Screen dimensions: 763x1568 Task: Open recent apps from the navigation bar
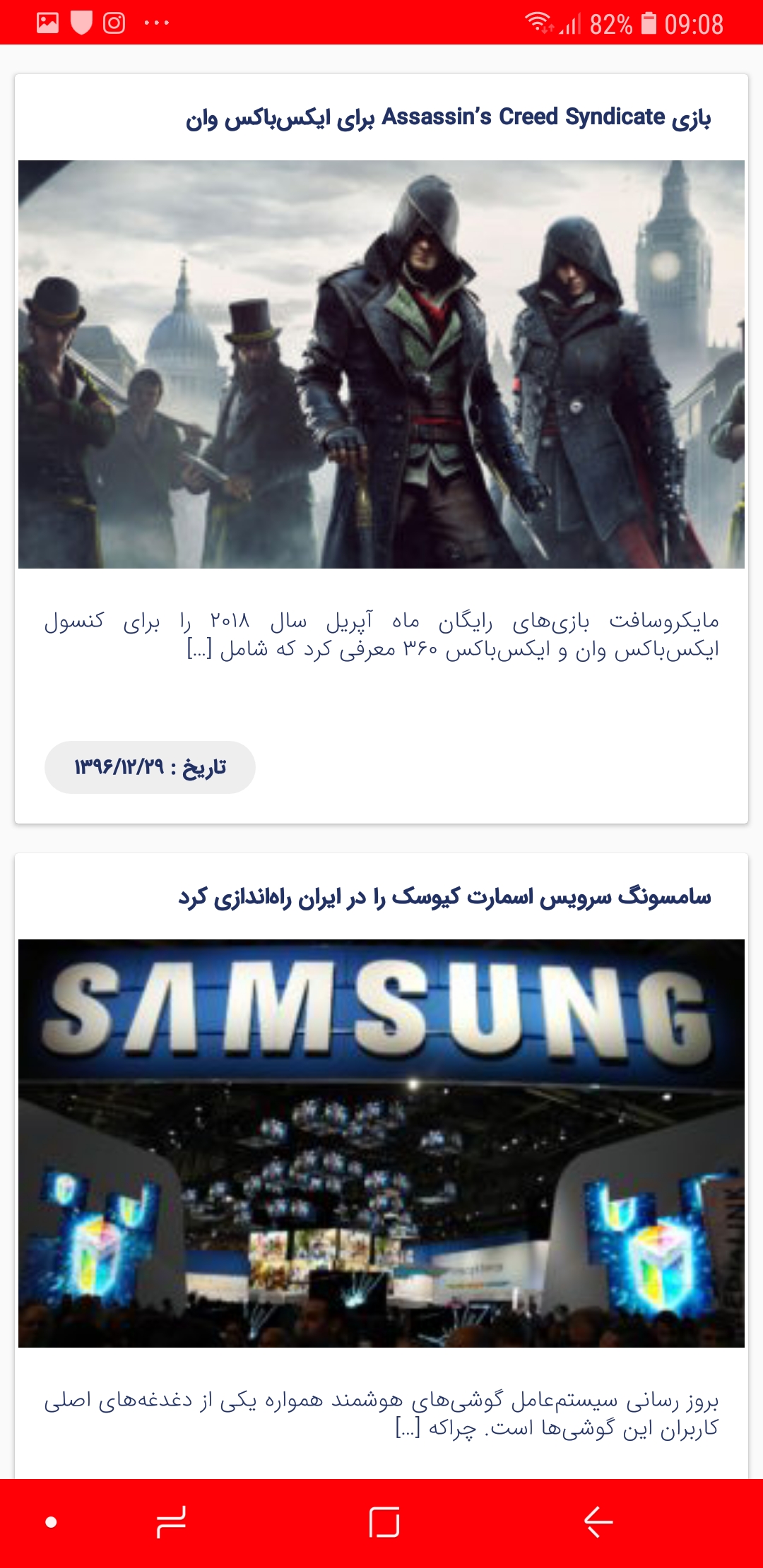(171, 1521)
